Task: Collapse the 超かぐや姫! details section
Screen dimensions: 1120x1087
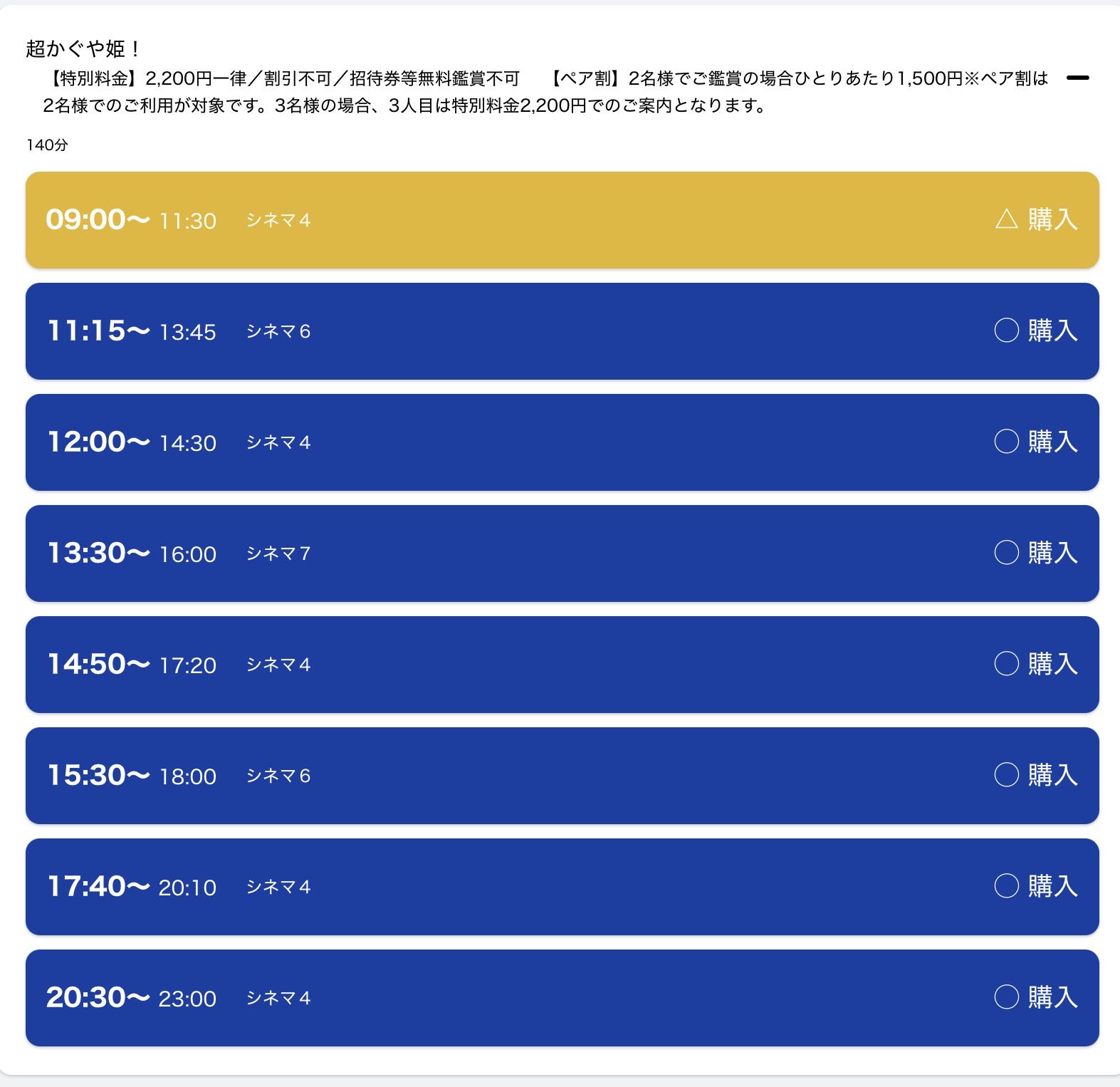Action: [1077, 78]
